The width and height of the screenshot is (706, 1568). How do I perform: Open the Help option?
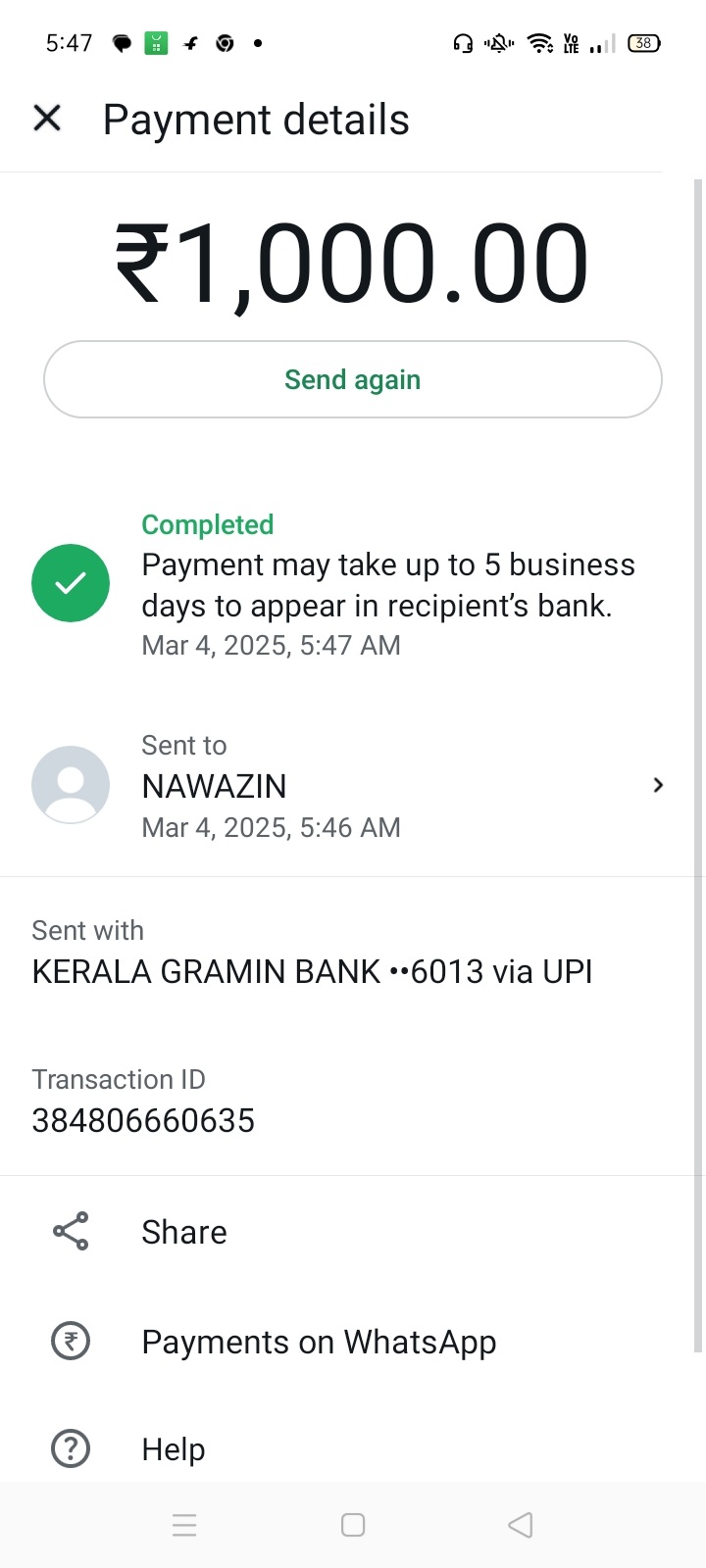(173, 1448)
